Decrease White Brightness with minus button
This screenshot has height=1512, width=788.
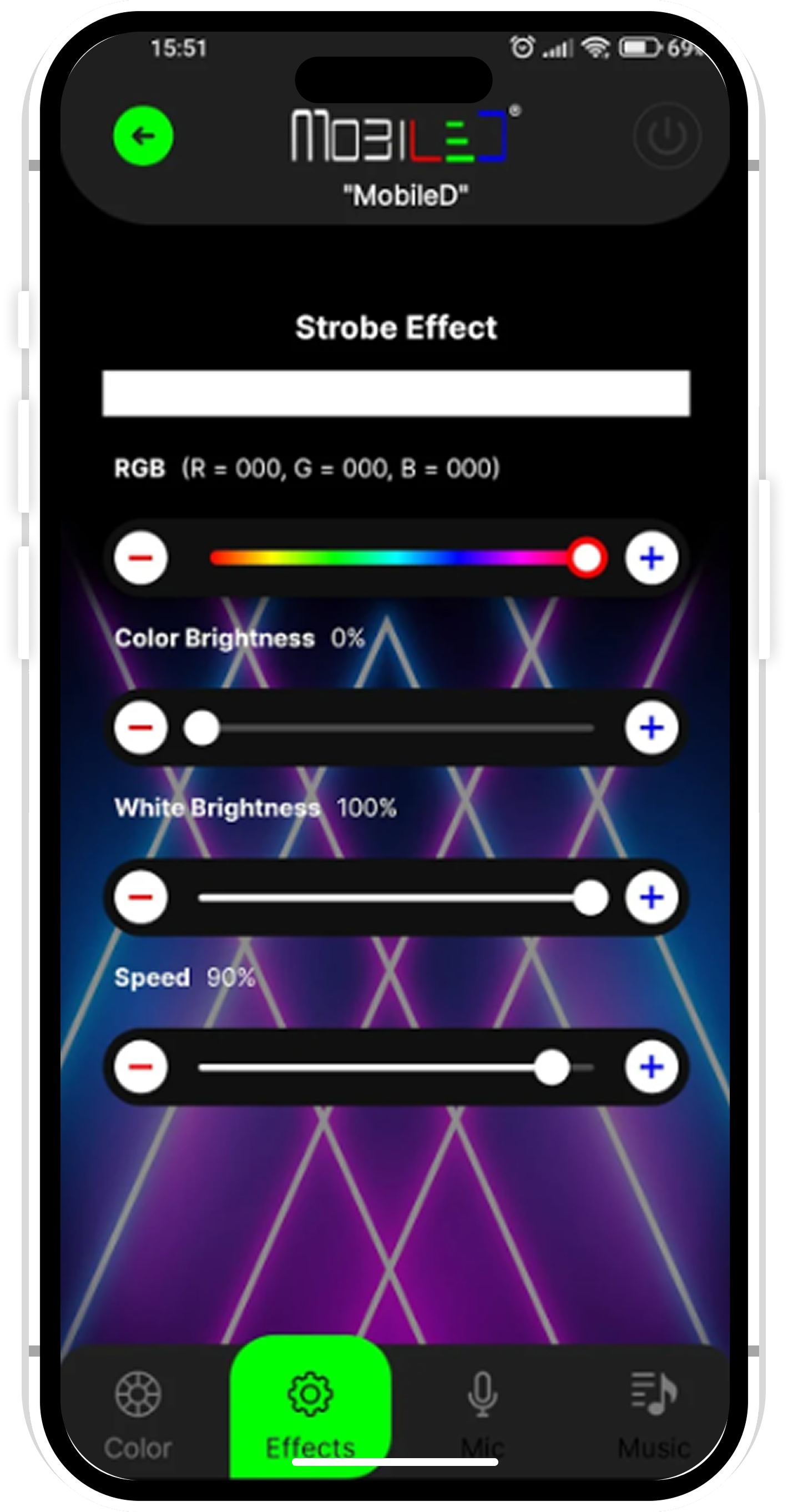(x=141, y=897)
